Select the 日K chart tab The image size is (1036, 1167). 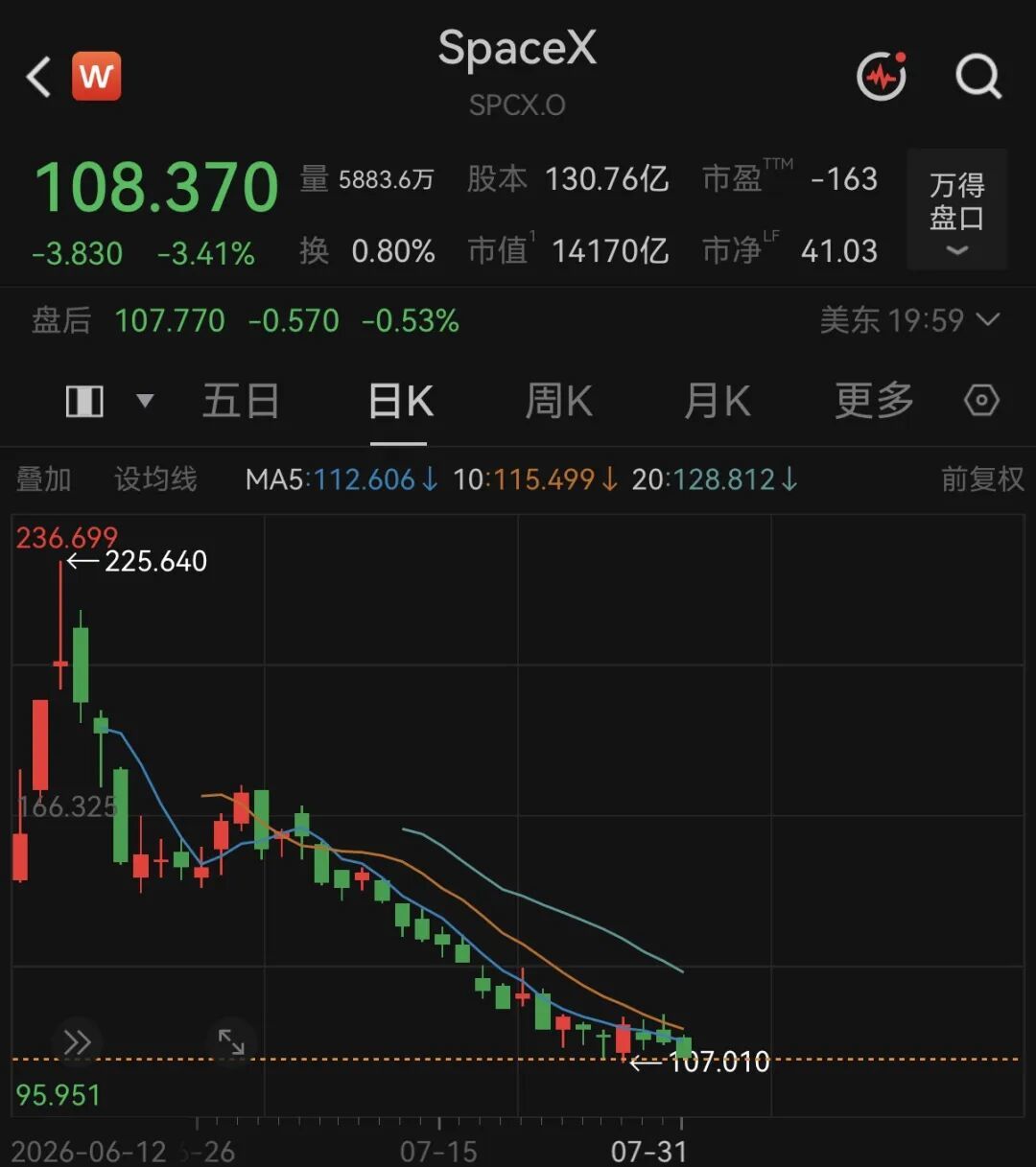(x=400, y=401)
